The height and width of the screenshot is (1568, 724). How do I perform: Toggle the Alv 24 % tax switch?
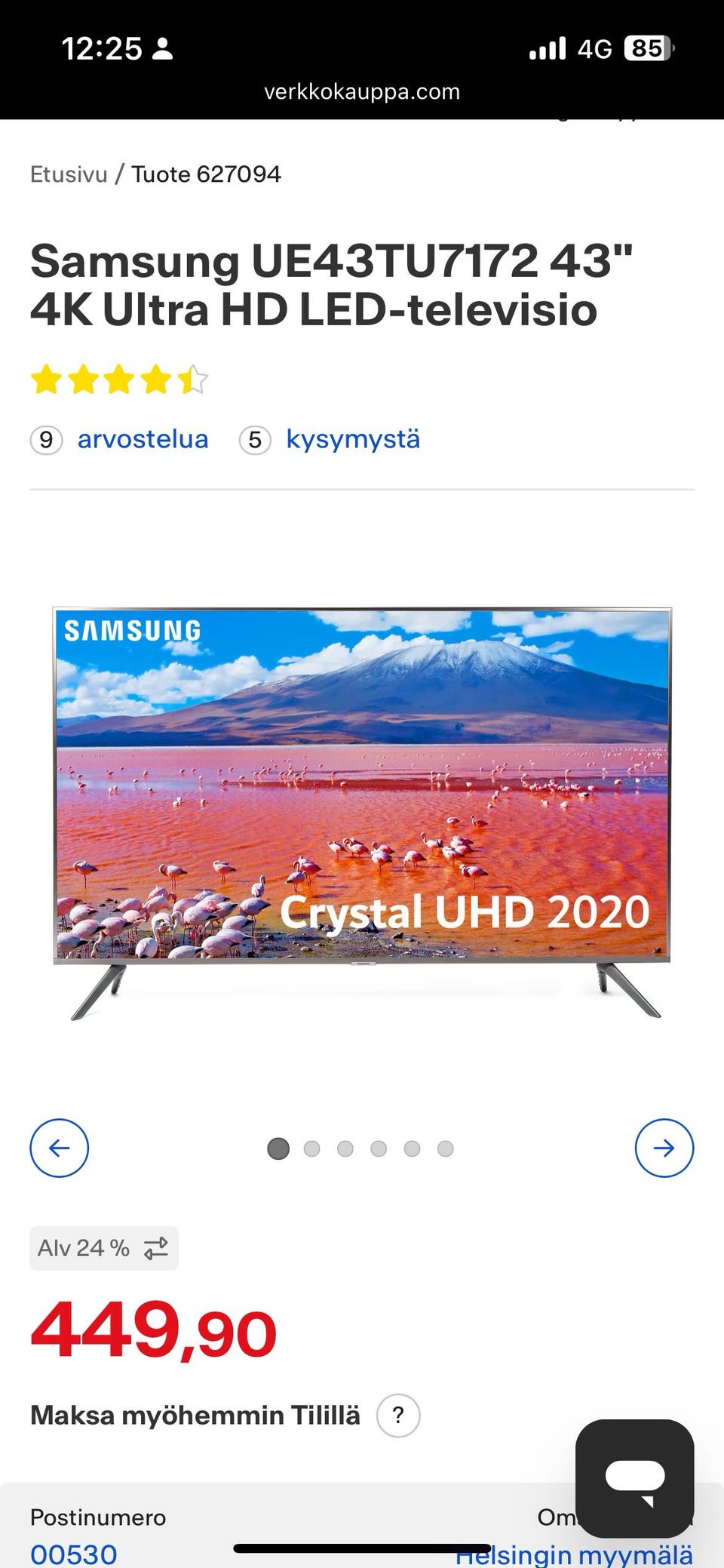point(104,1248)
